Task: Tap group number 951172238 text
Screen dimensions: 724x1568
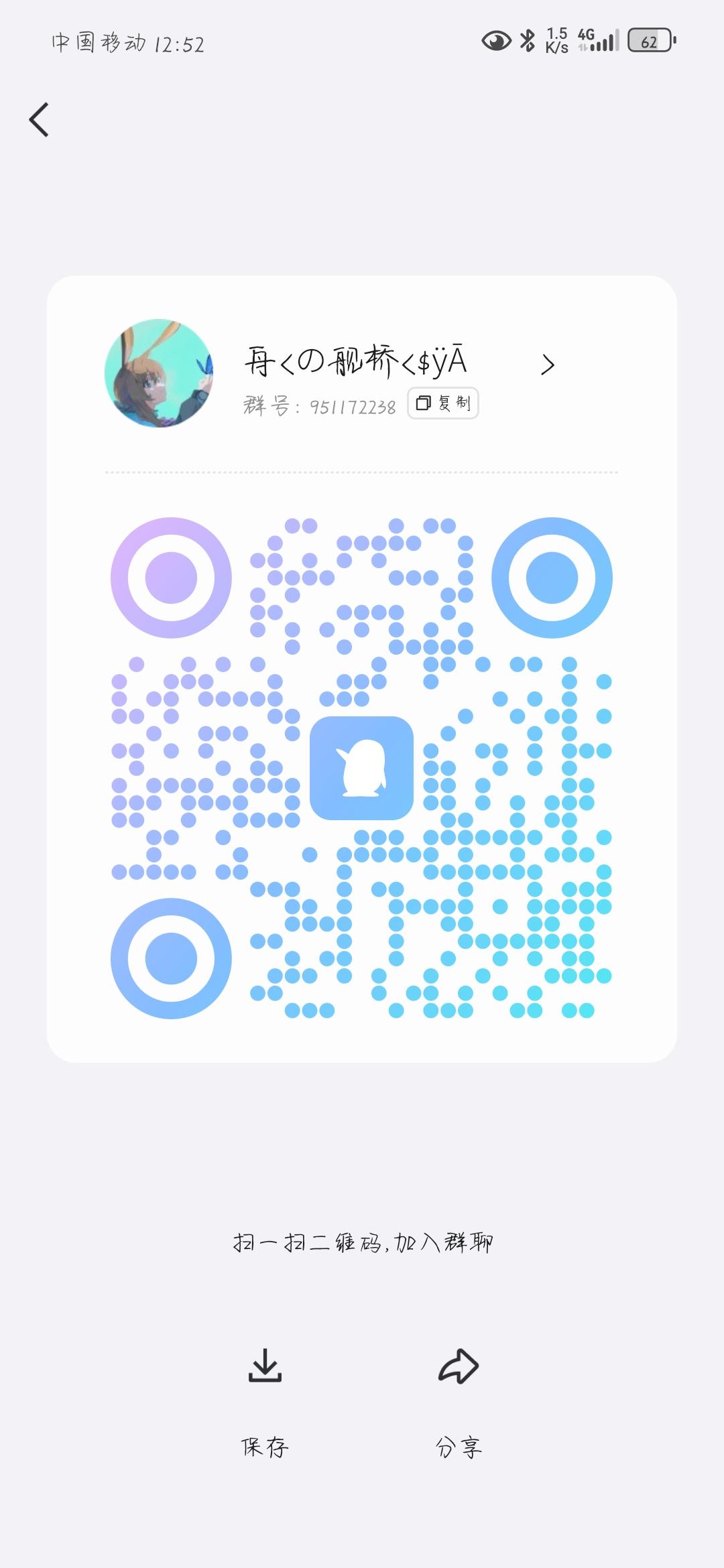Action: pos(352,405)
